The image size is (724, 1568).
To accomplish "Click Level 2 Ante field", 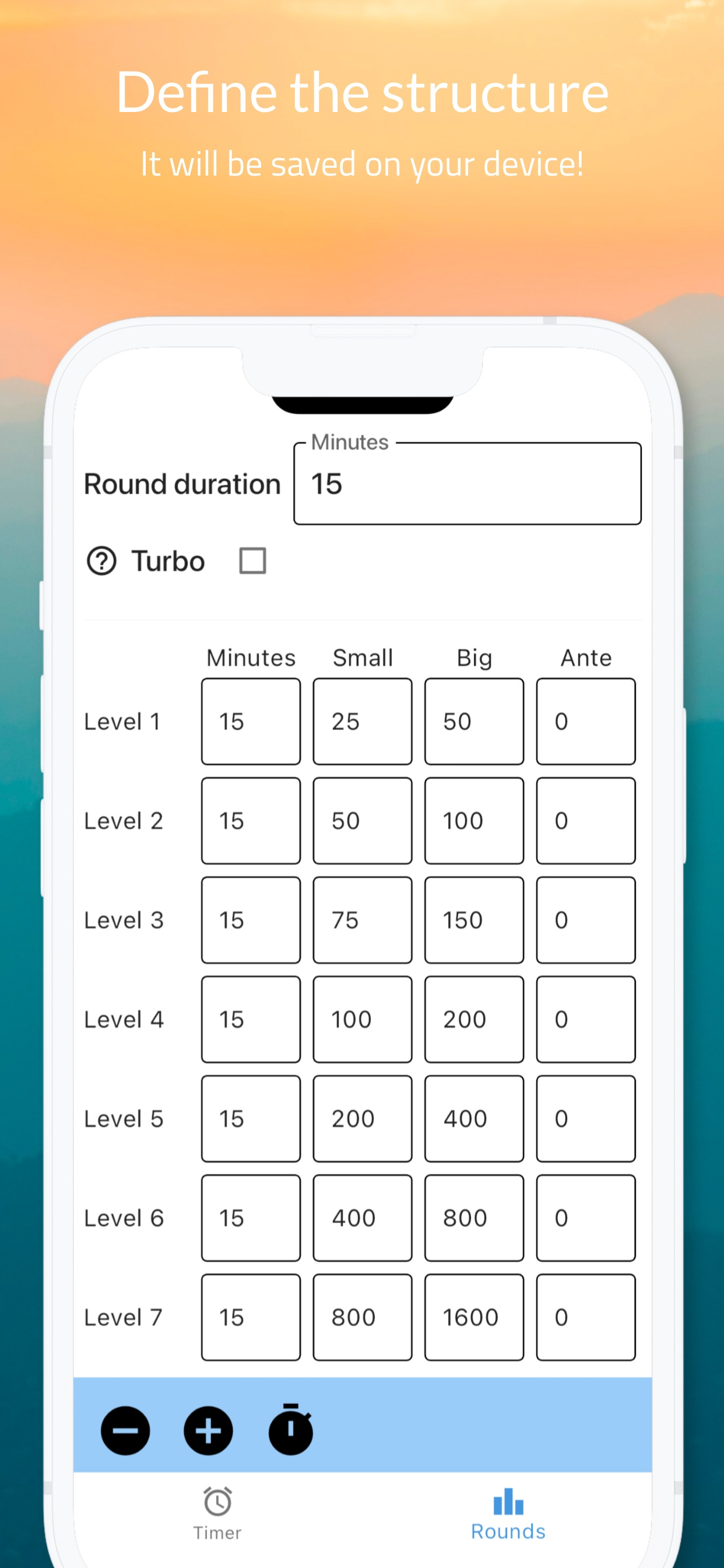I will coord(585,821).
